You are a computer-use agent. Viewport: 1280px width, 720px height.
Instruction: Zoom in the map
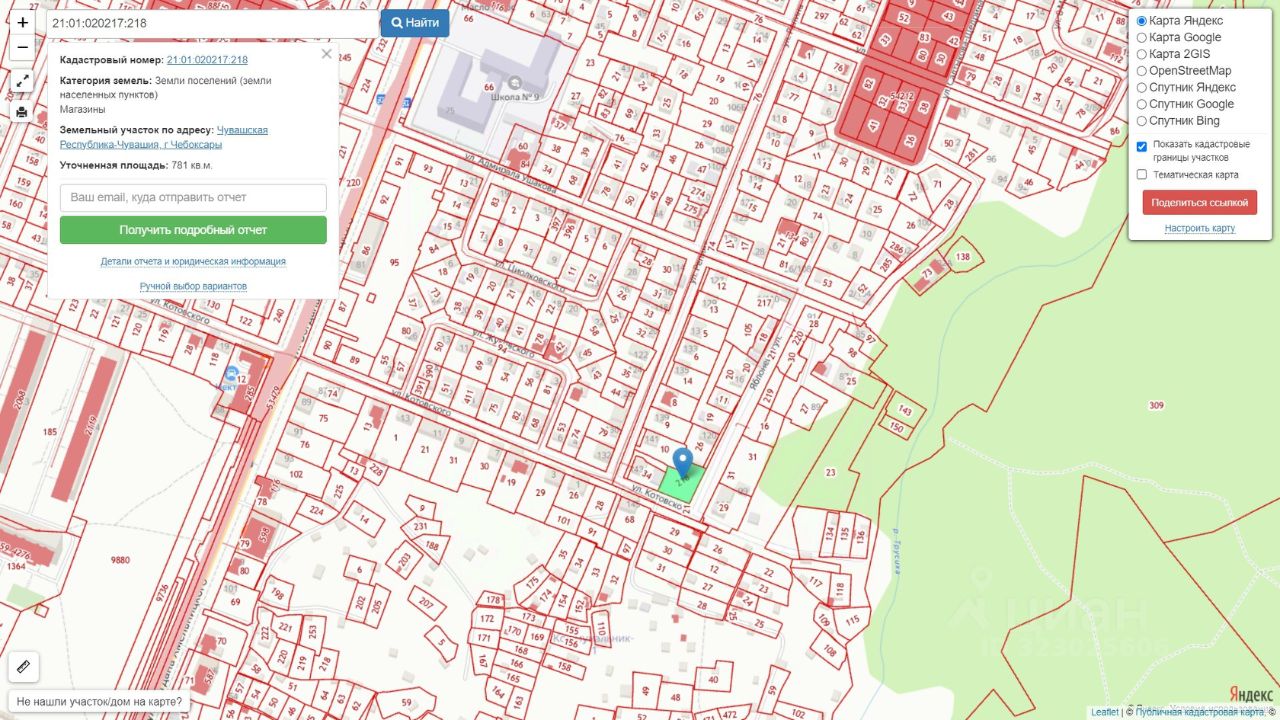(22, 22)
